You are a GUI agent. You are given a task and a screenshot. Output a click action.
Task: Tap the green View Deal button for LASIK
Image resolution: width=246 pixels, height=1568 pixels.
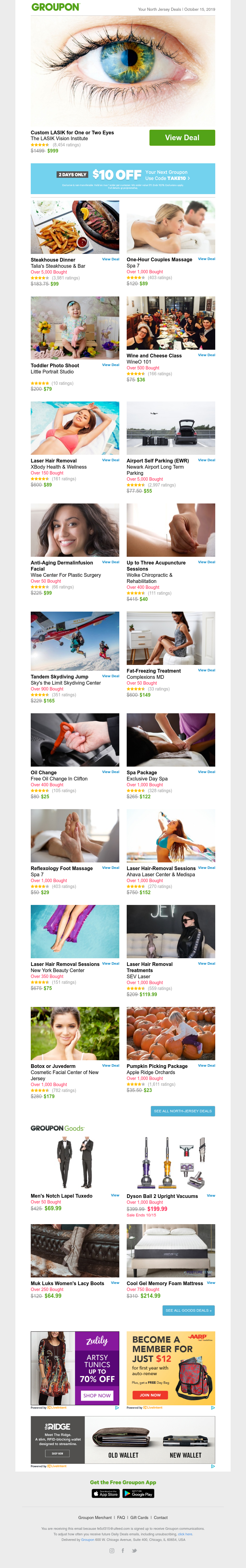pos(182,137)
